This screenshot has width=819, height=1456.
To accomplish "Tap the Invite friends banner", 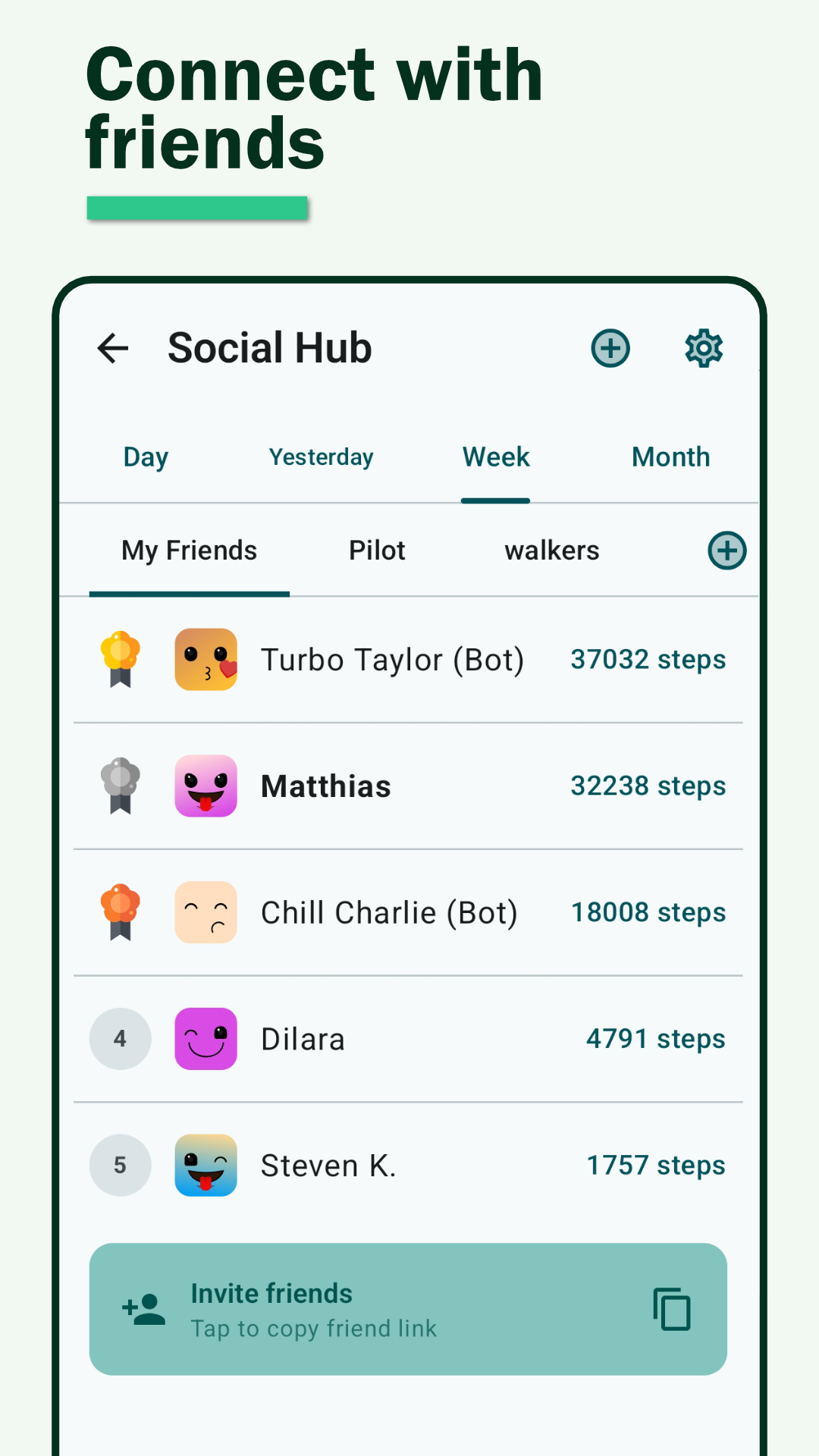I will 408,1309.
